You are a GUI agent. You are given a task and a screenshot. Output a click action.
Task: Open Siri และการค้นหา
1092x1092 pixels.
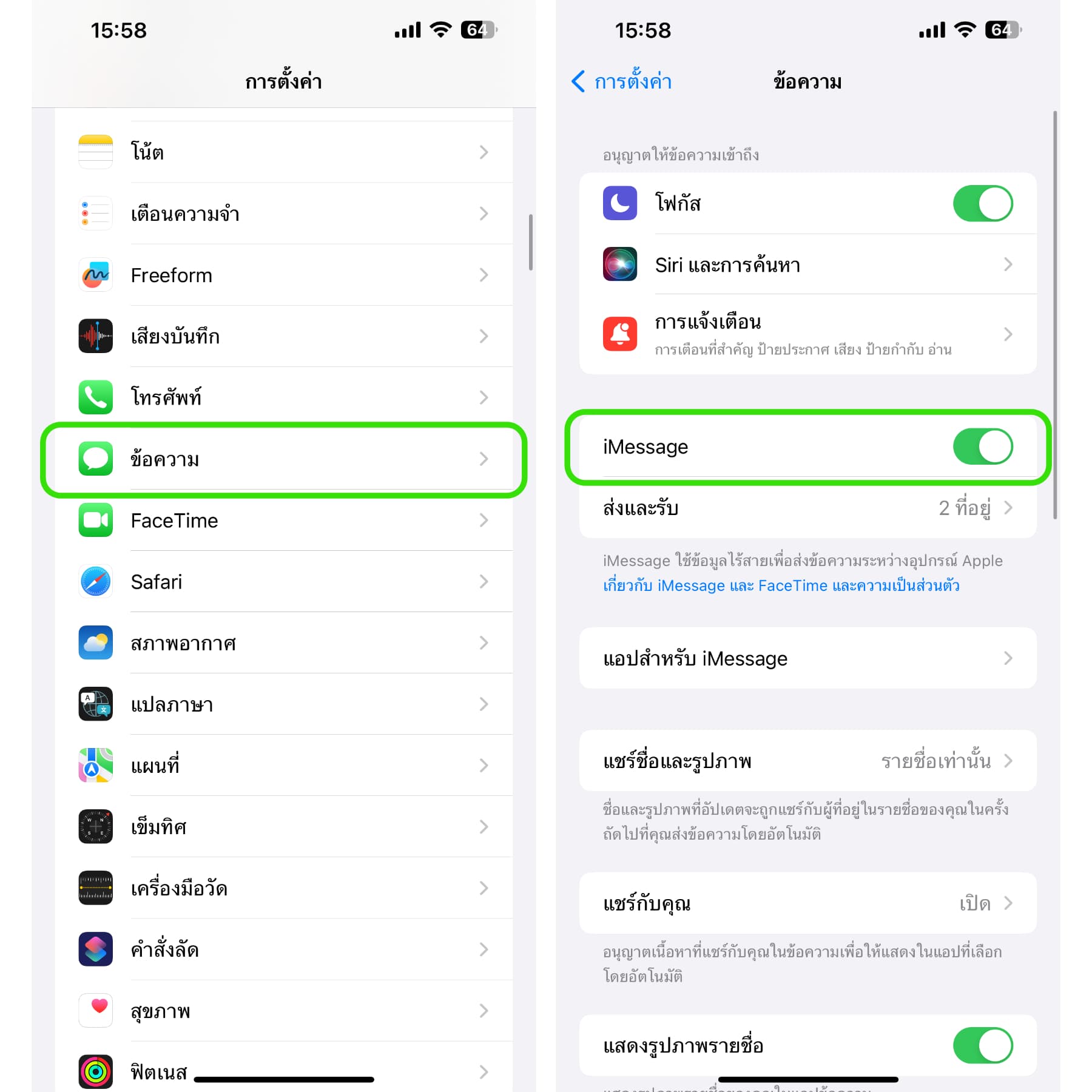pyautogui.click(x=807, y=265)
